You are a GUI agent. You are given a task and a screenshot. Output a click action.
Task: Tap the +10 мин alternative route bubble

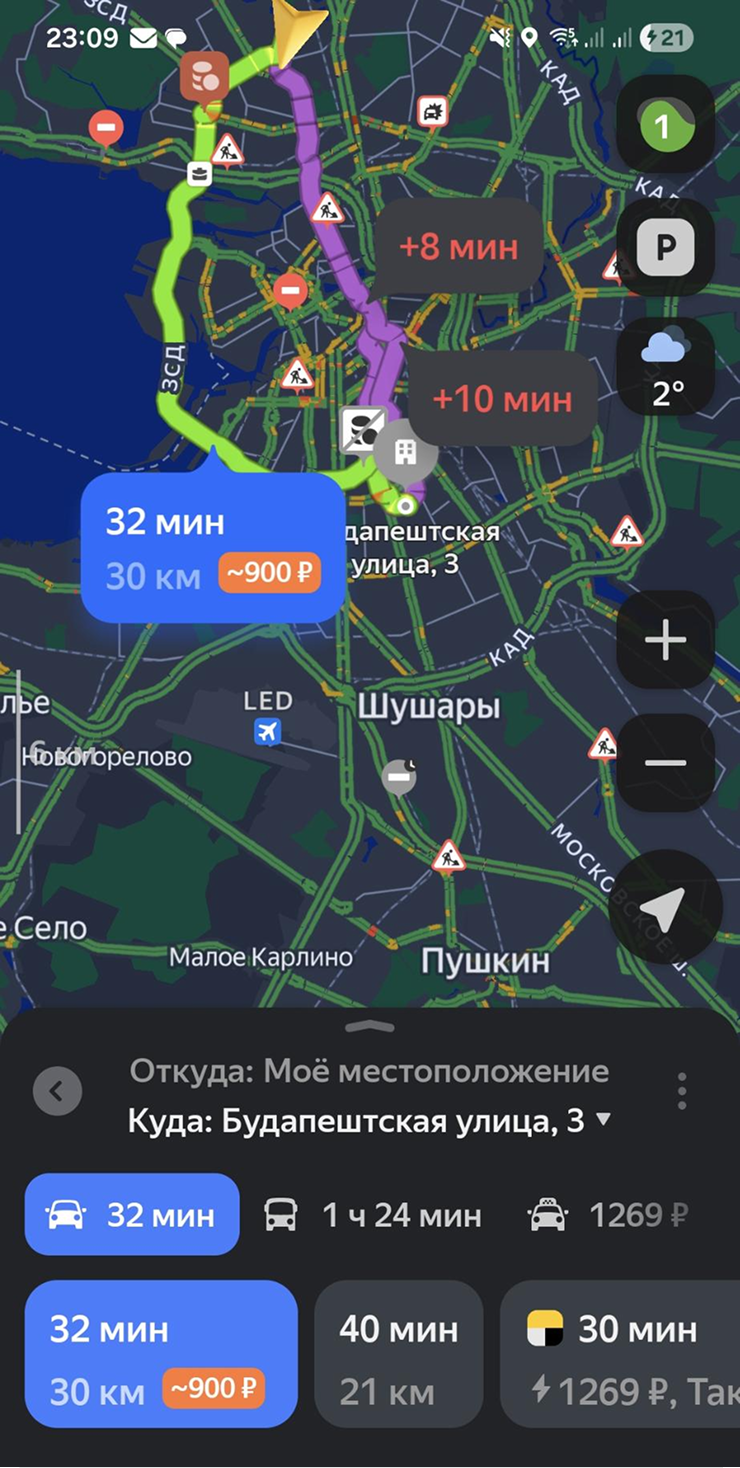[x=503, y=398]
